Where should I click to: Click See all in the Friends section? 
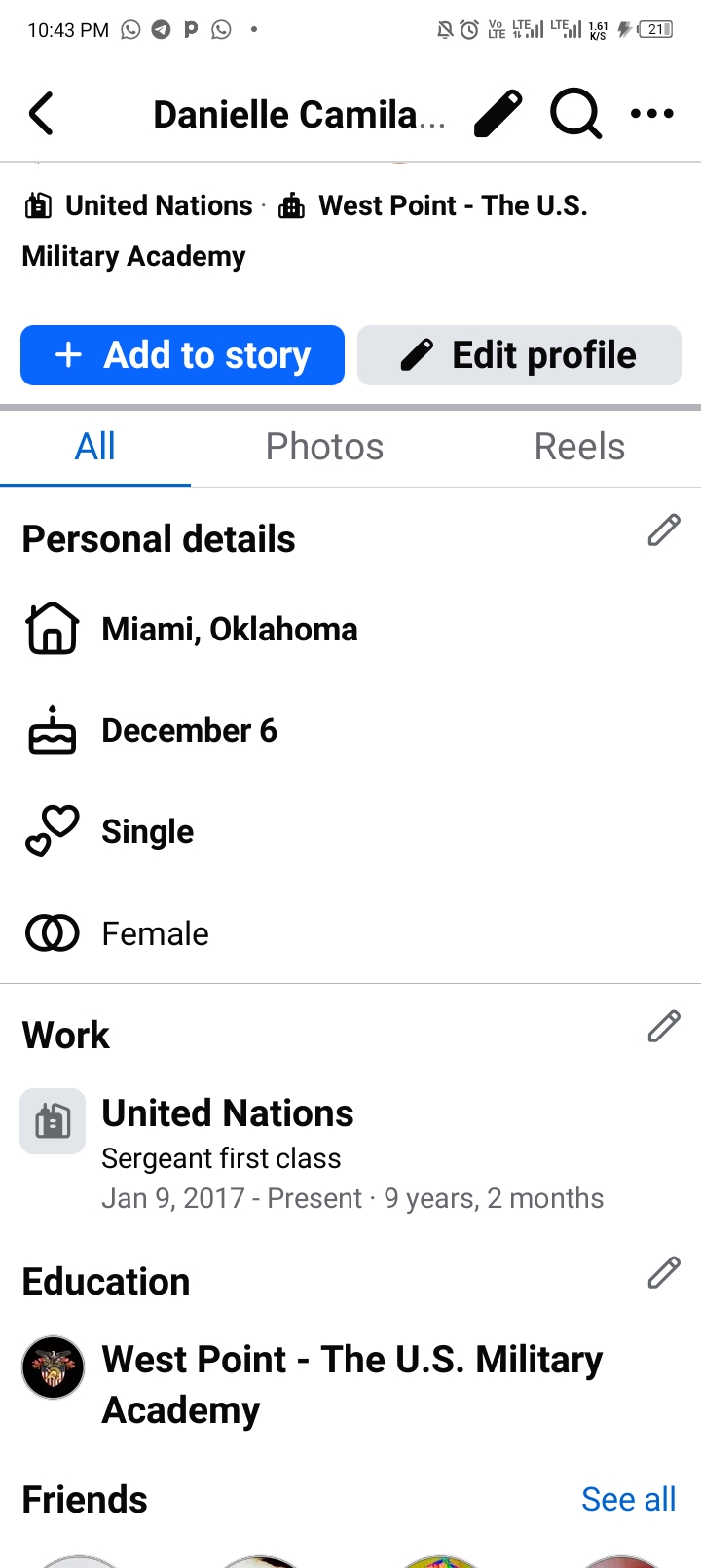[628, 1500]
